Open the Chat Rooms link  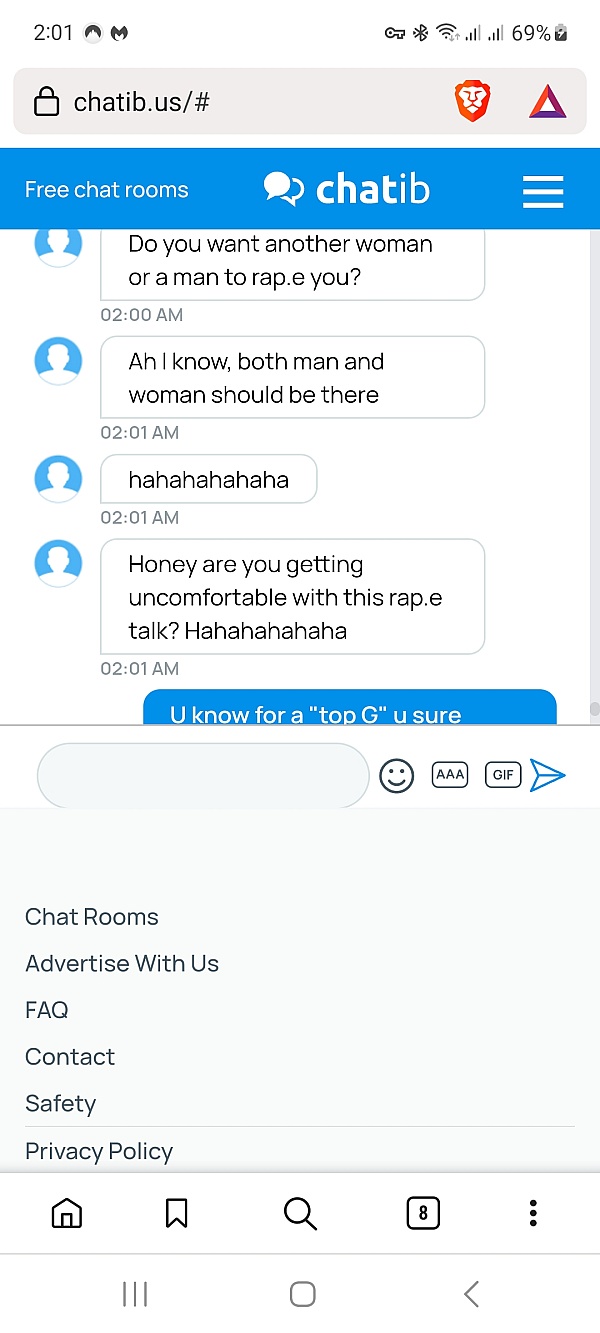pyautogui.click(x=92, y=917)
